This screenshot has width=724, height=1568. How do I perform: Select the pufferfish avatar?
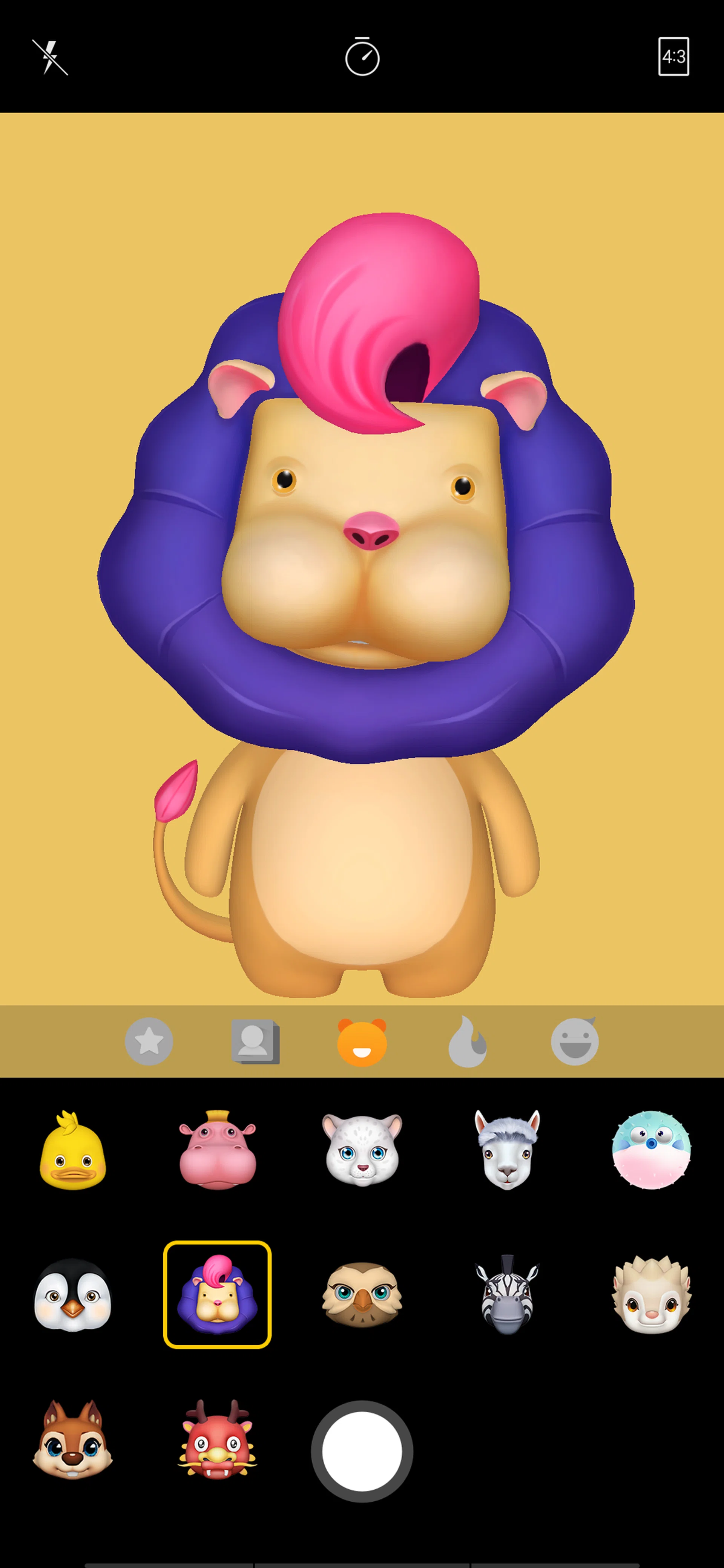[651, 1150]
